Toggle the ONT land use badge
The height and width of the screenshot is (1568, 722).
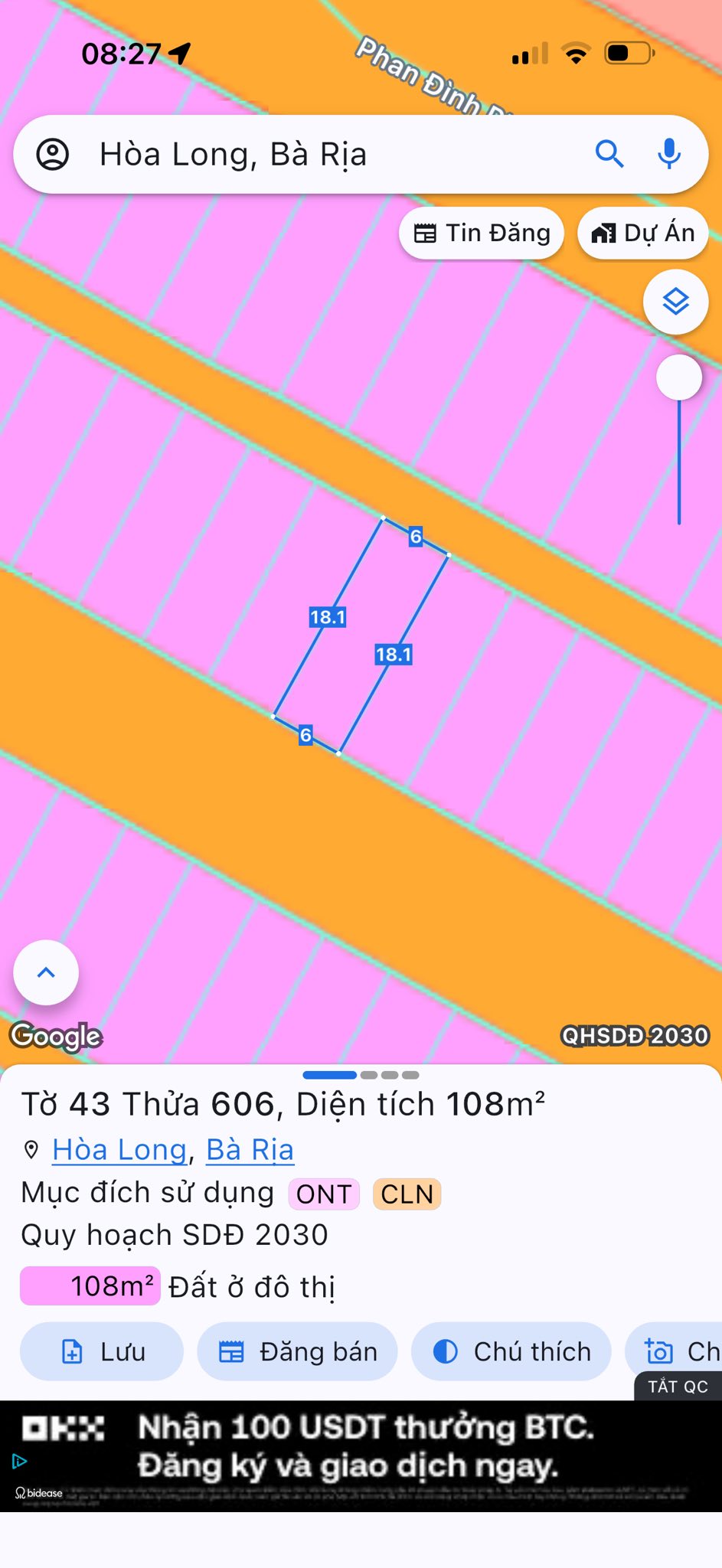coord(323,1194)
